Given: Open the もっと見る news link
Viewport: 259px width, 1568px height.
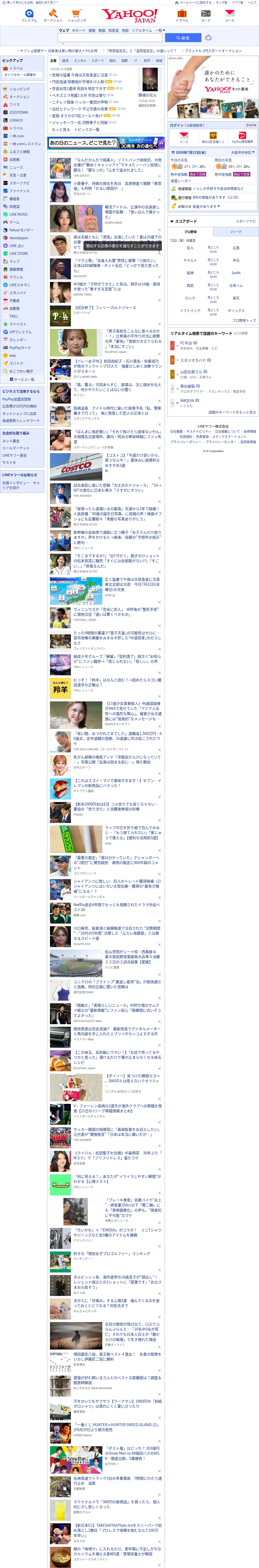Looking at the screenshot, I should coord(61,130).
